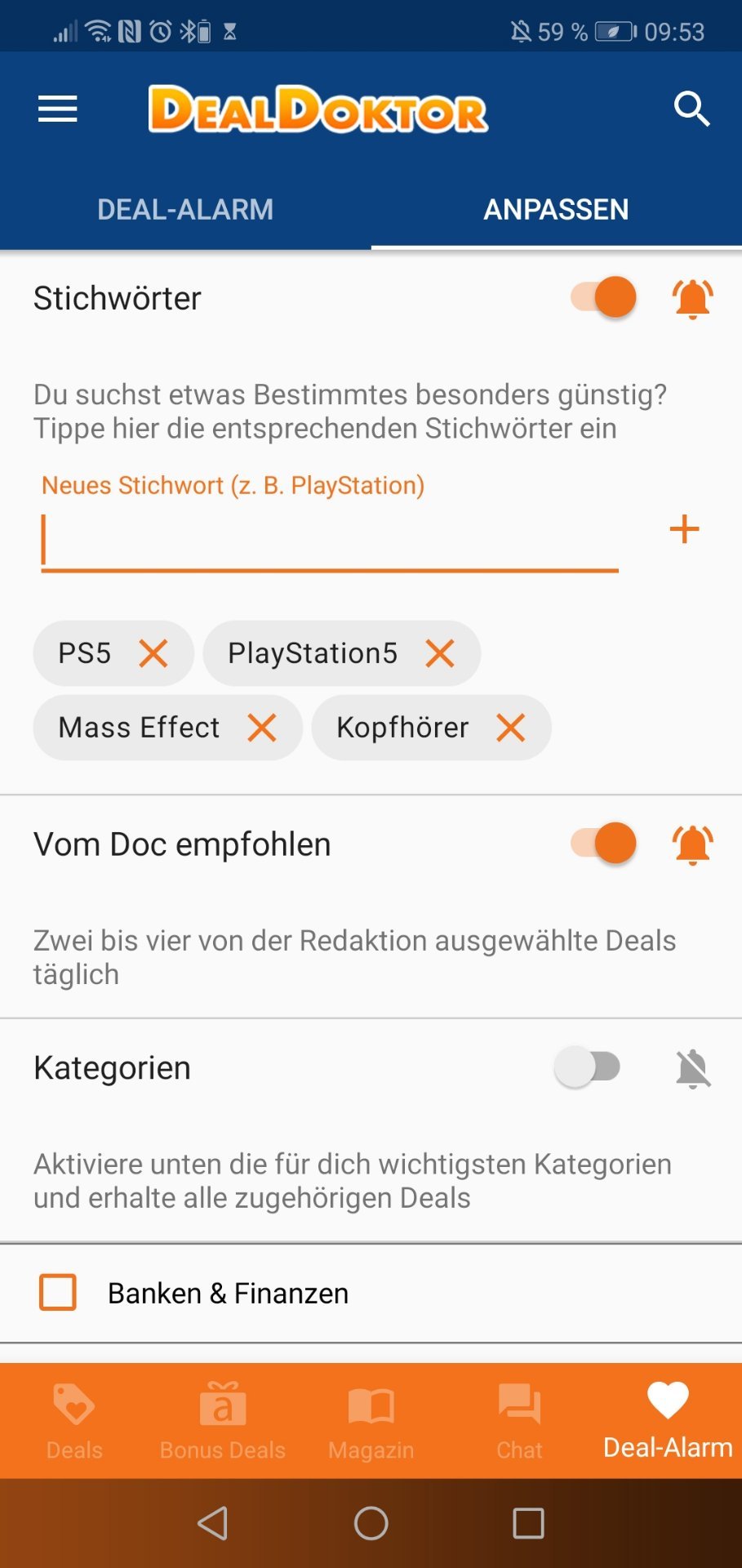Go to the Deals bottom tab
The image size is (742, 1568).
point(74,1421)
